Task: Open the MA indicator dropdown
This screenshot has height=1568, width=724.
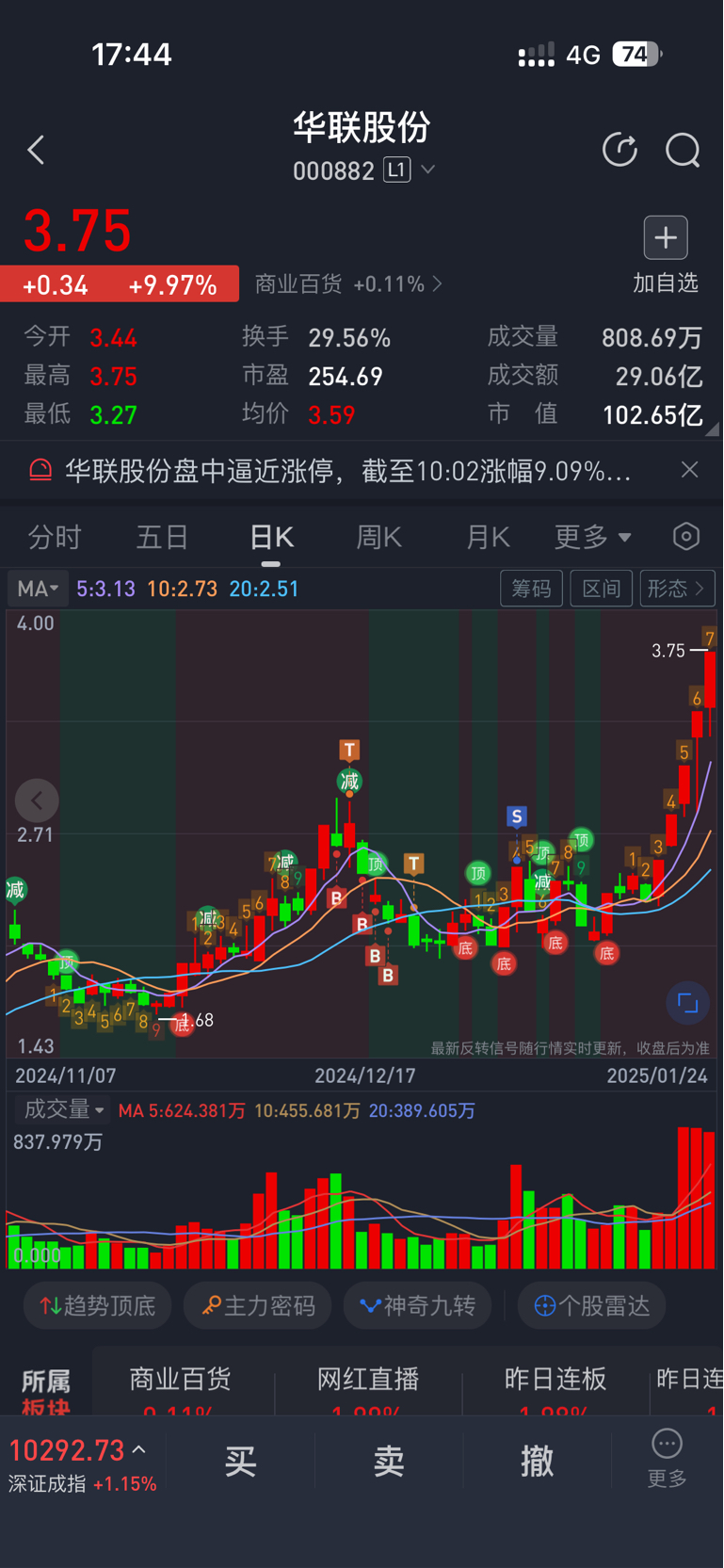Action: coord(39,589)
